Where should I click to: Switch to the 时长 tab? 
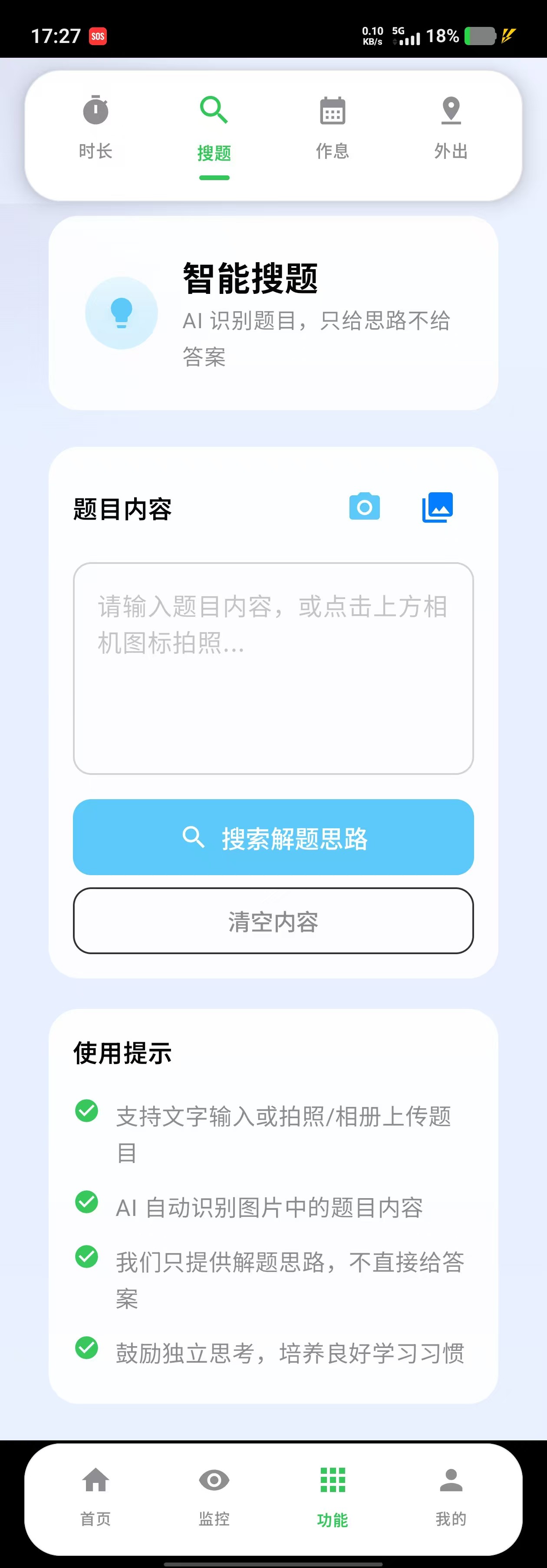96,128
